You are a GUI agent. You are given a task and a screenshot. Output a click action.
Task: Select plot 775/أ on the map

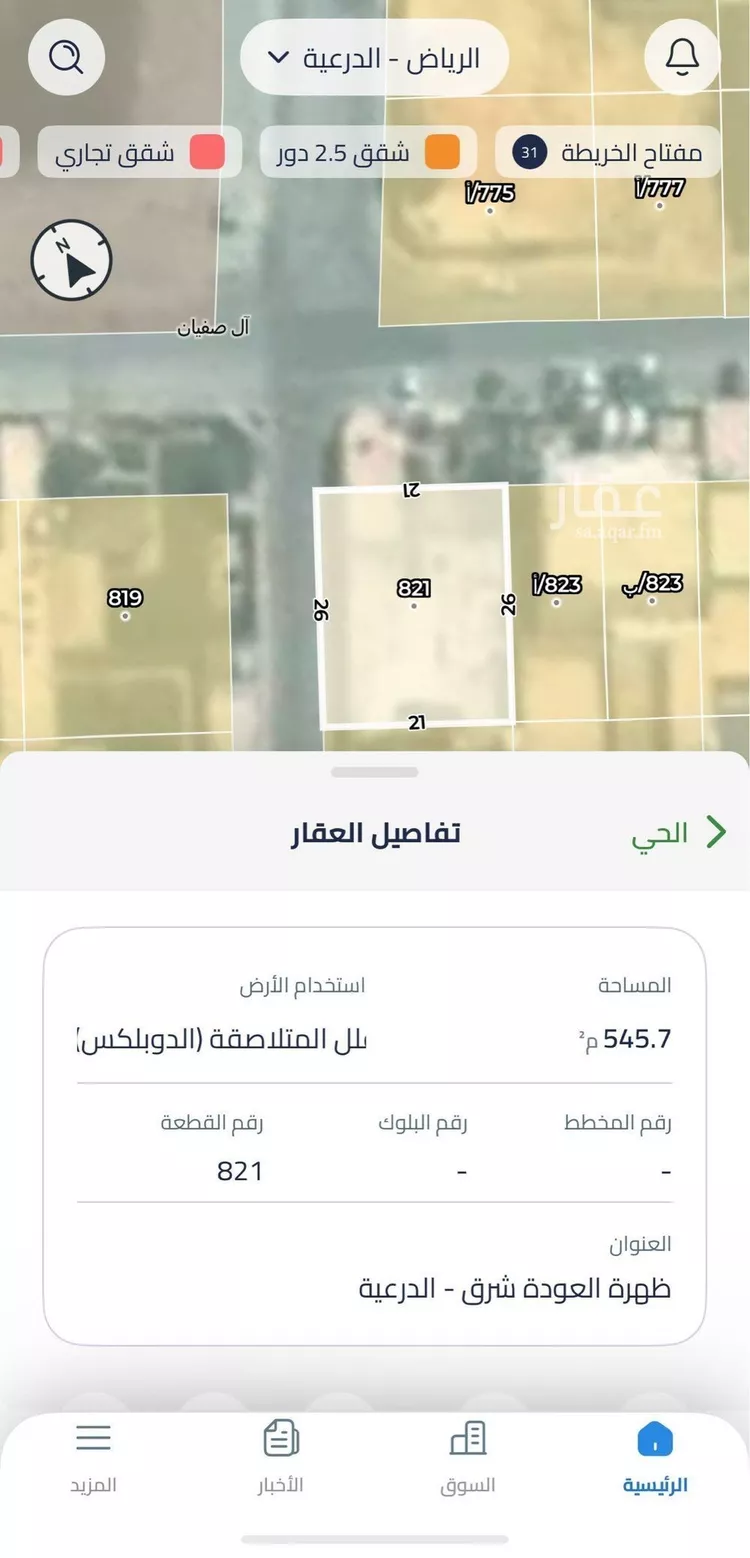[490, 193]
